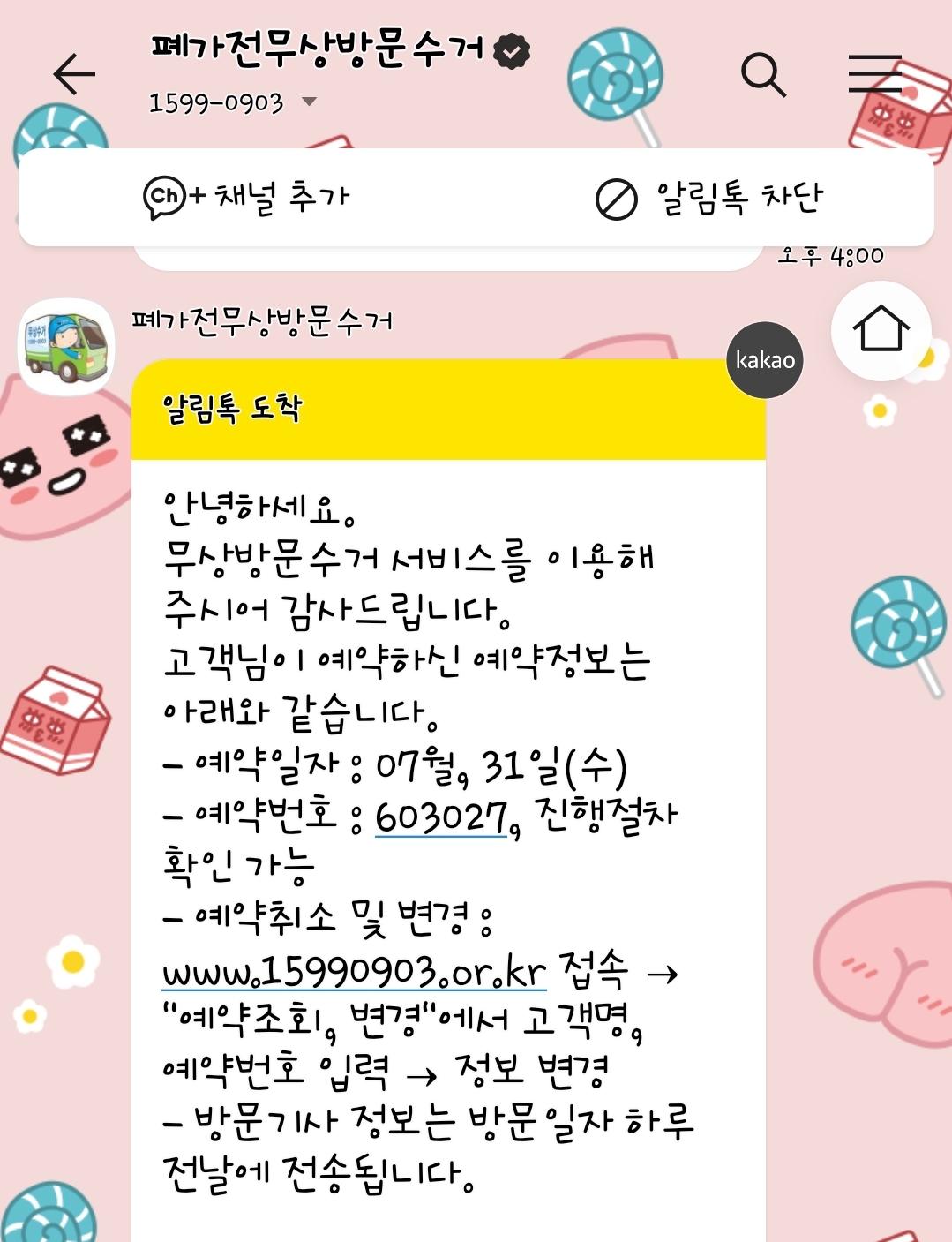The width and height of the screenshot is (952, 1242).
Task: Tap reservation number 603027 link
Action: point(442,817)
